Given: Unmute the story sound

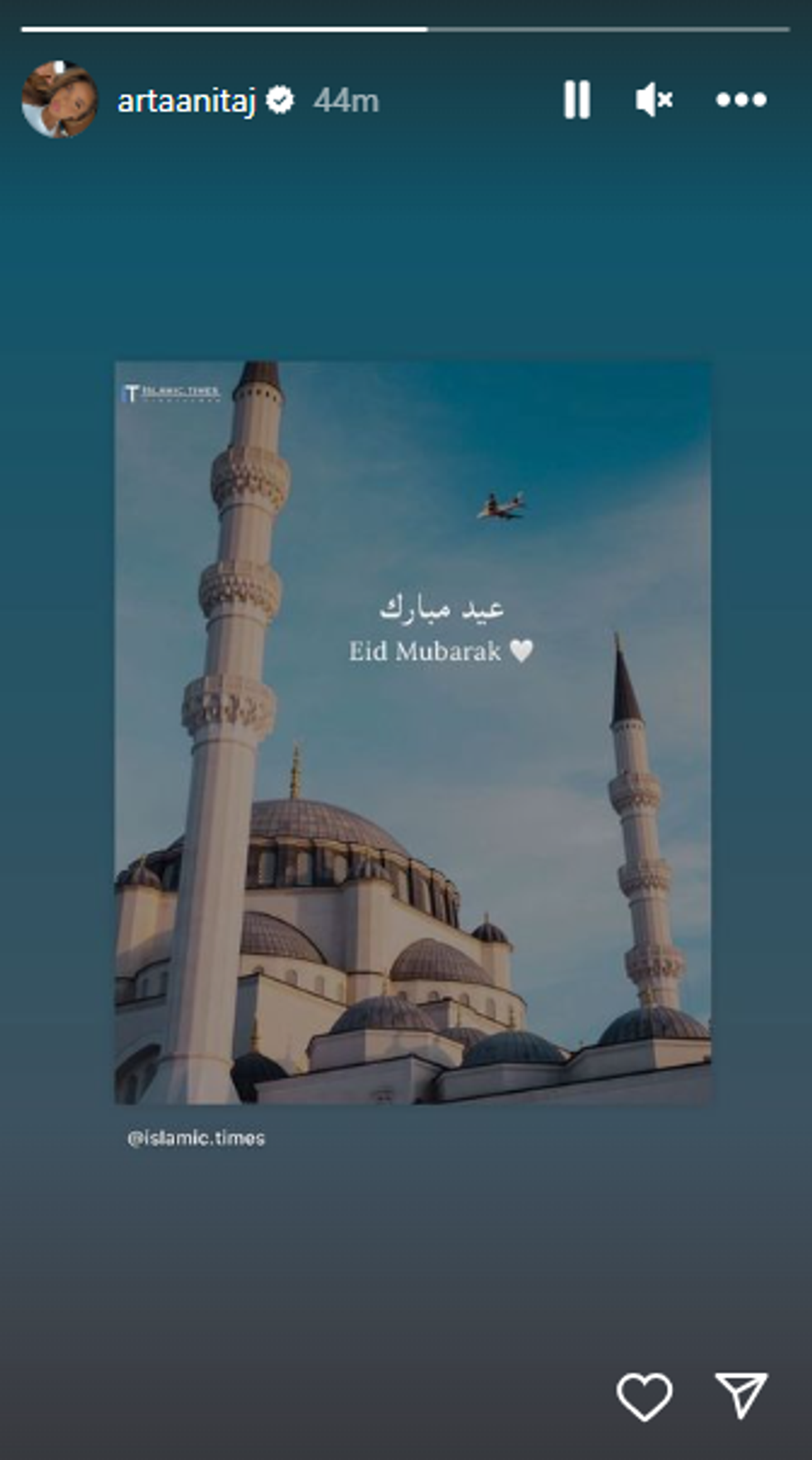Looking at the screenshot, I should point(654,100).
